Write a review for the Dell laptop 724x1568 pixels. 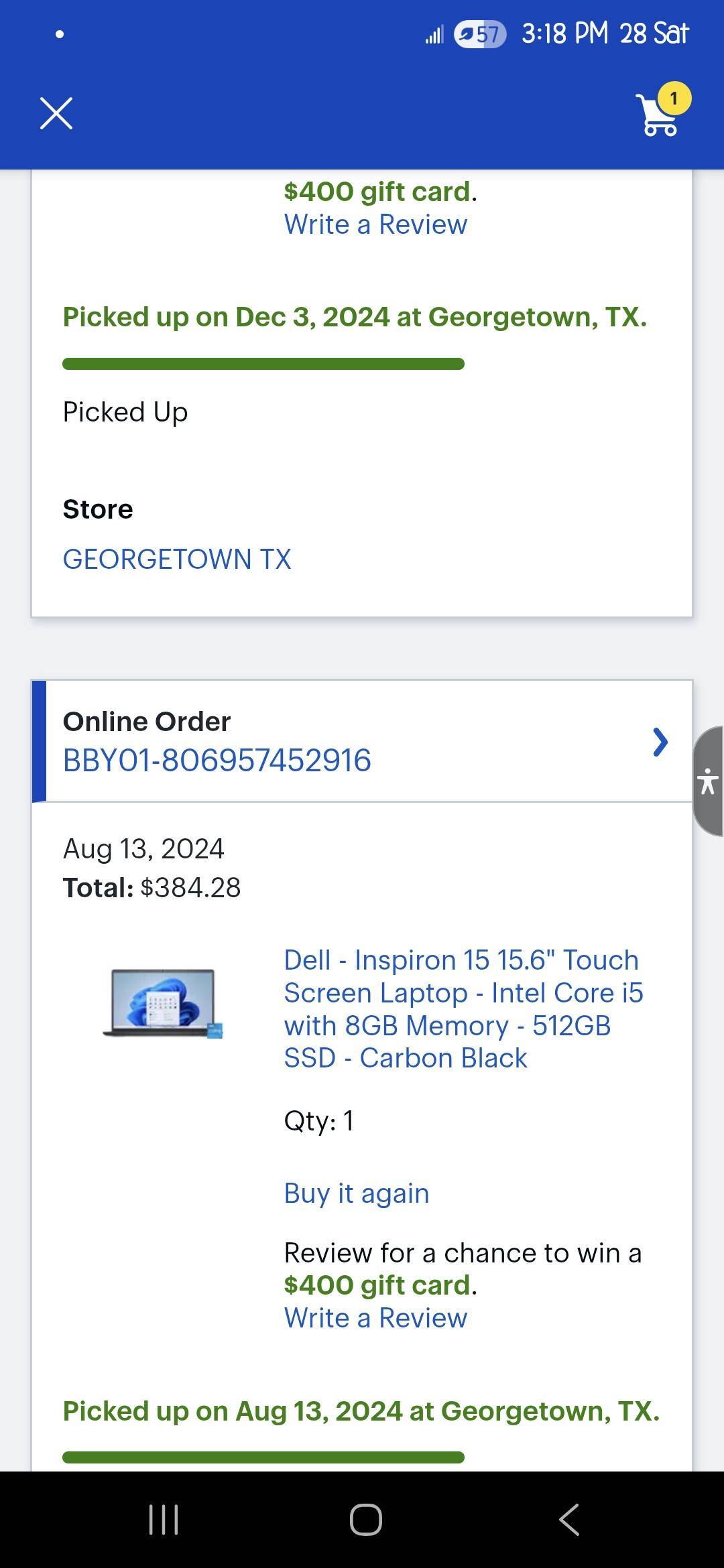[375, 1317]
